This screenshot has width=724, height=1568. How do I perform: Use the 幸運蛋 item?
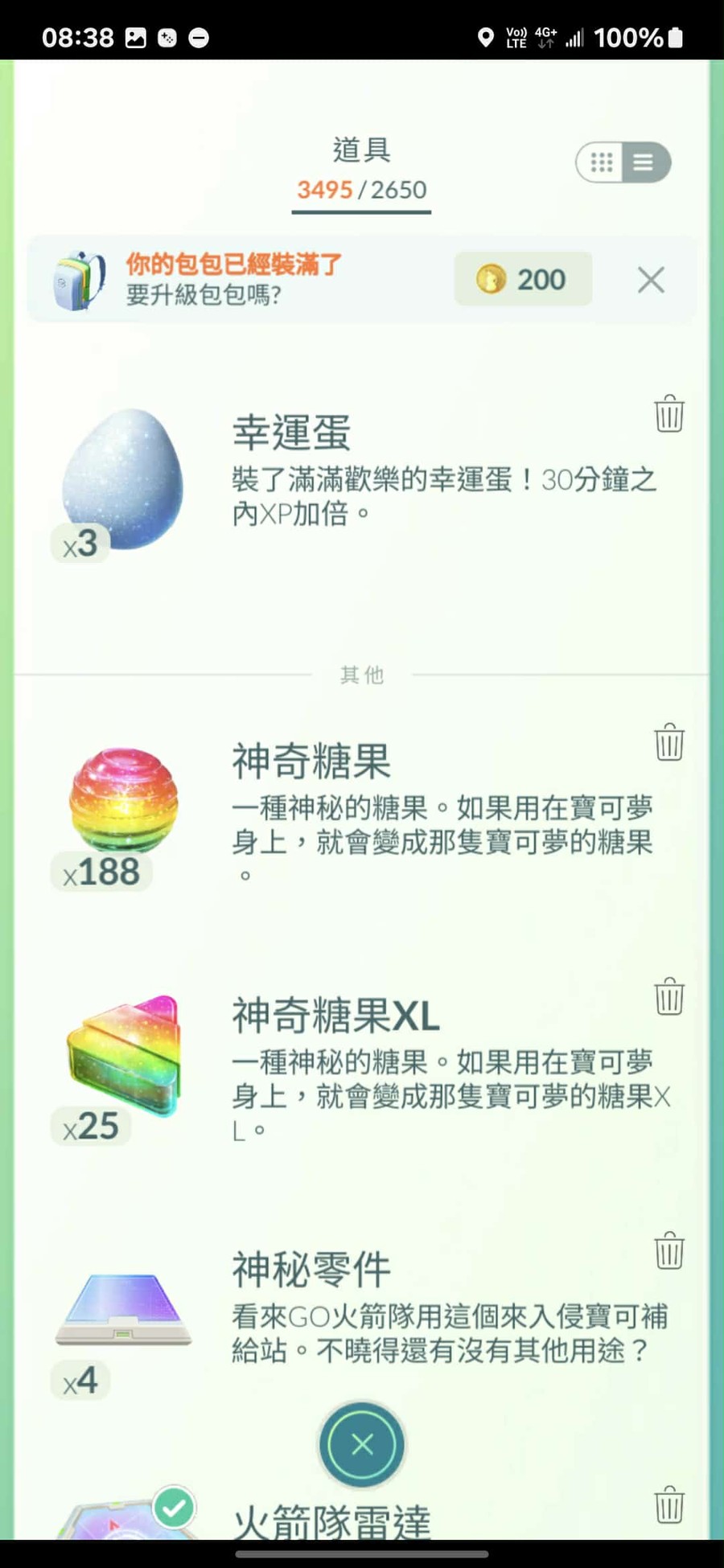(123, 480)
